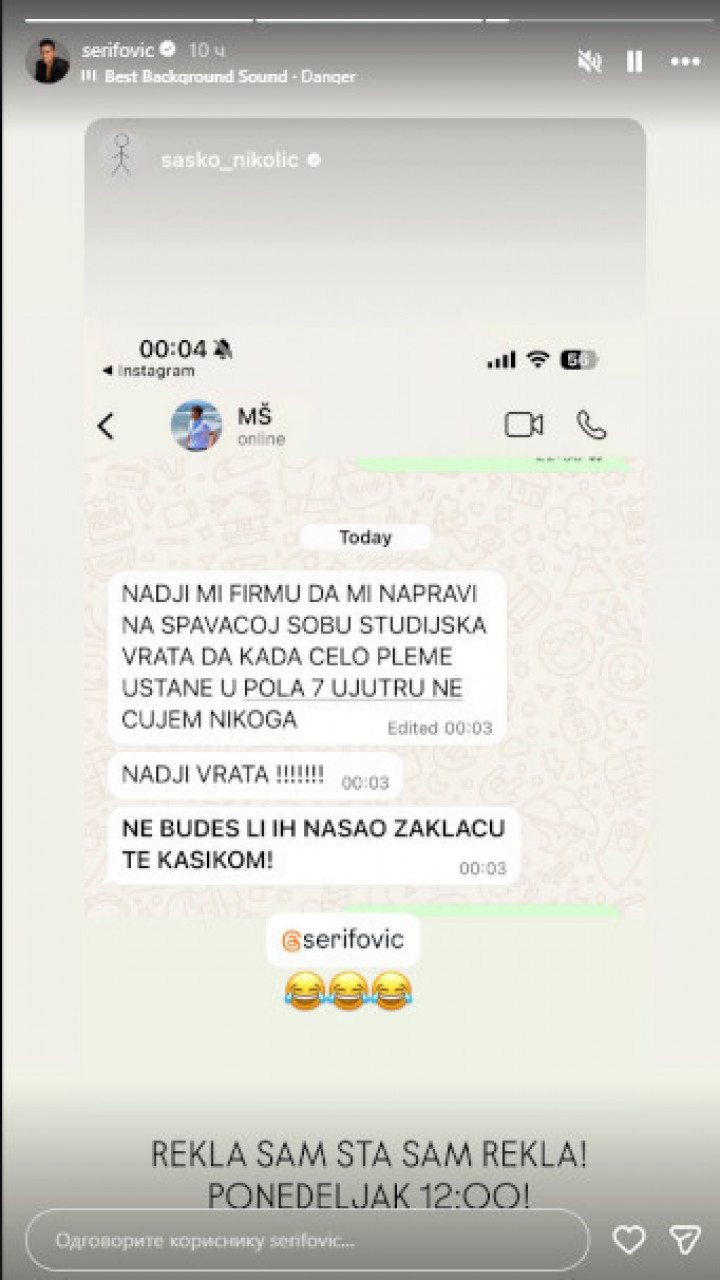This screenshot has width=720, height=1280.
Task: View the reshared story from sasko_nikolic
Action: [229, 160]
